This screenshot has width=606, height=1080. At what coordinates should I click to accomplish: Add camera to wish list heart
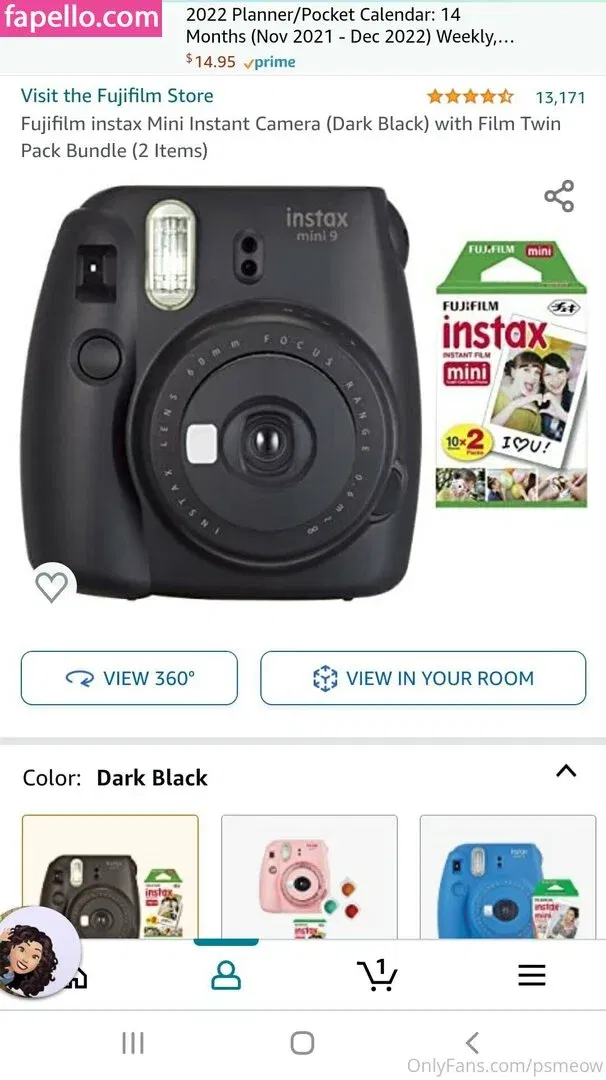point(51,586)
